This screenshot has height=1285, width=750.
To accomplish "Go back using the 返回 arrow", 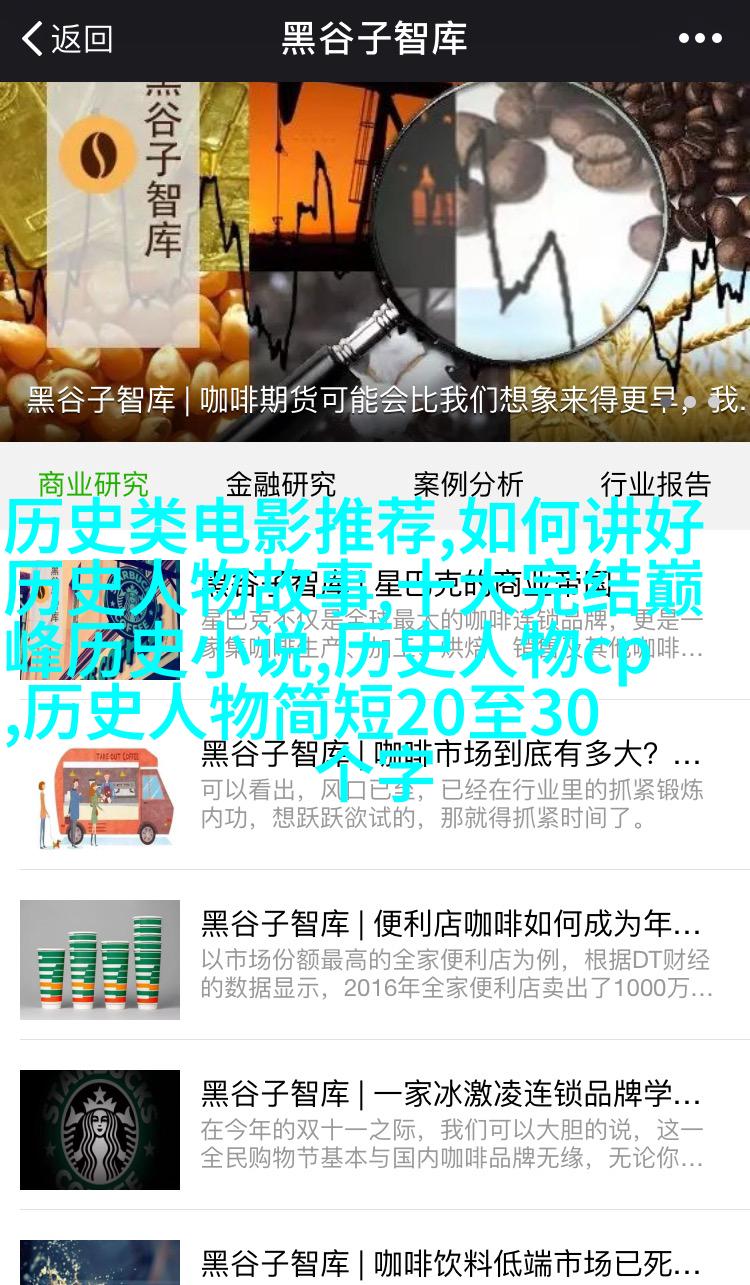I will 66,40.
